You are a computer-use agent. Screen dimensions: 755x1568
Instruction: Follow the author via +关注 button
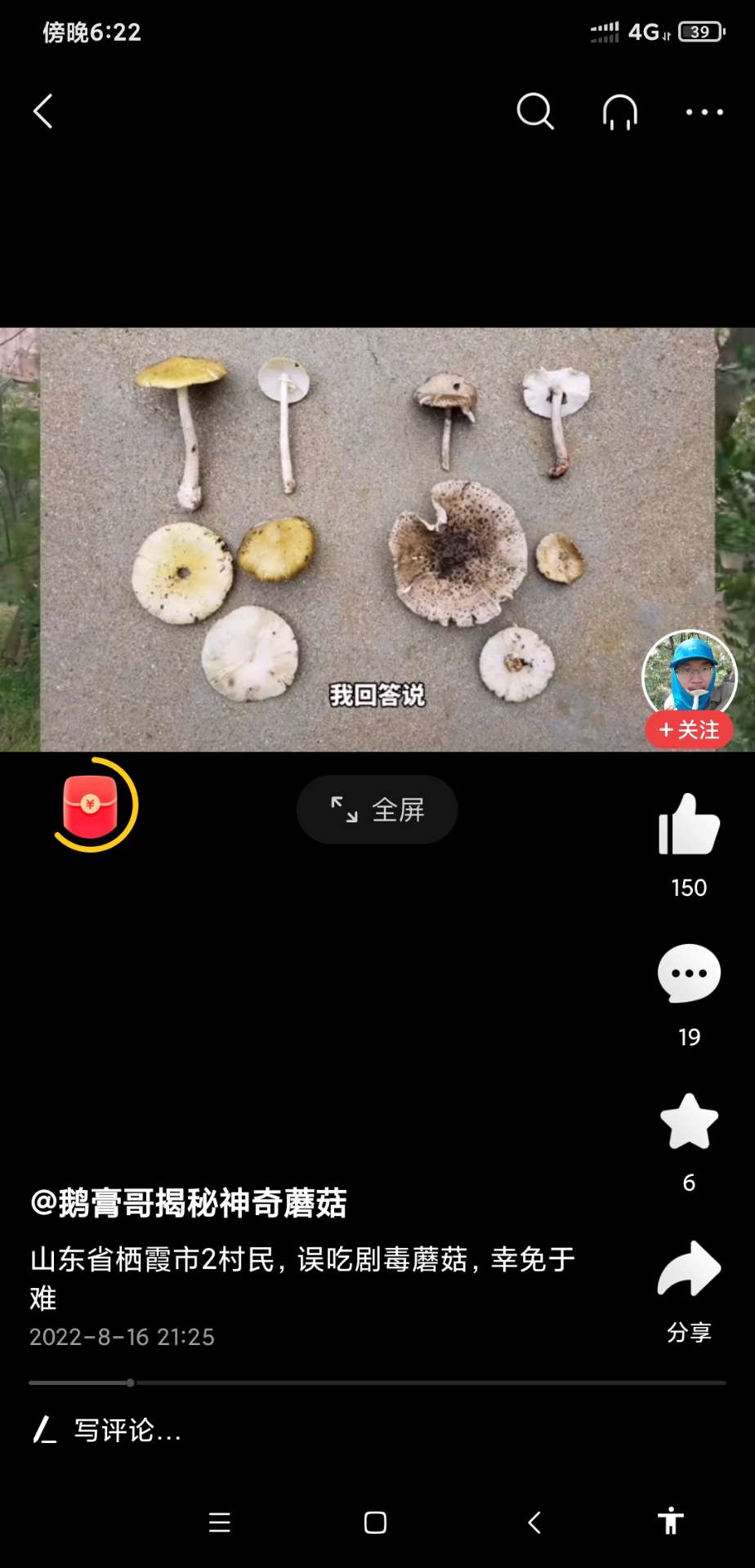pos(690,730)
